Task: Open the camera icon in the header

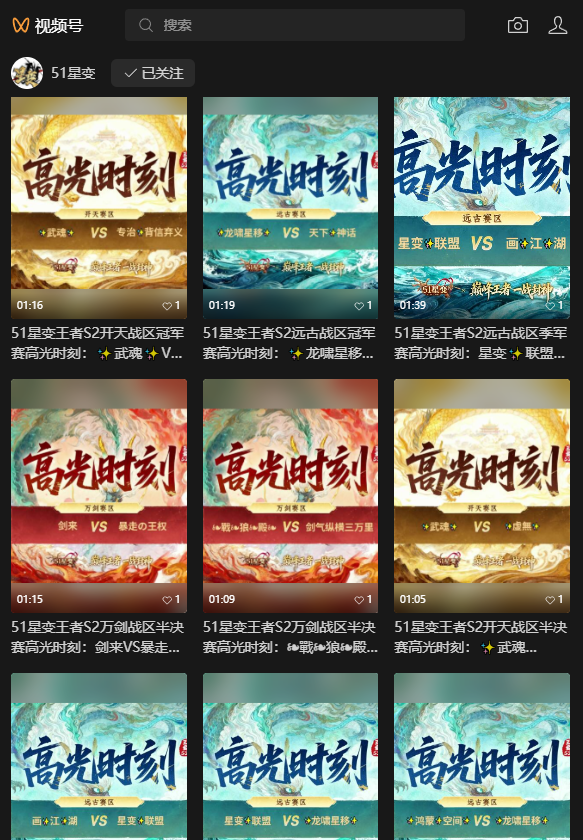Action: tap(518, 25)
